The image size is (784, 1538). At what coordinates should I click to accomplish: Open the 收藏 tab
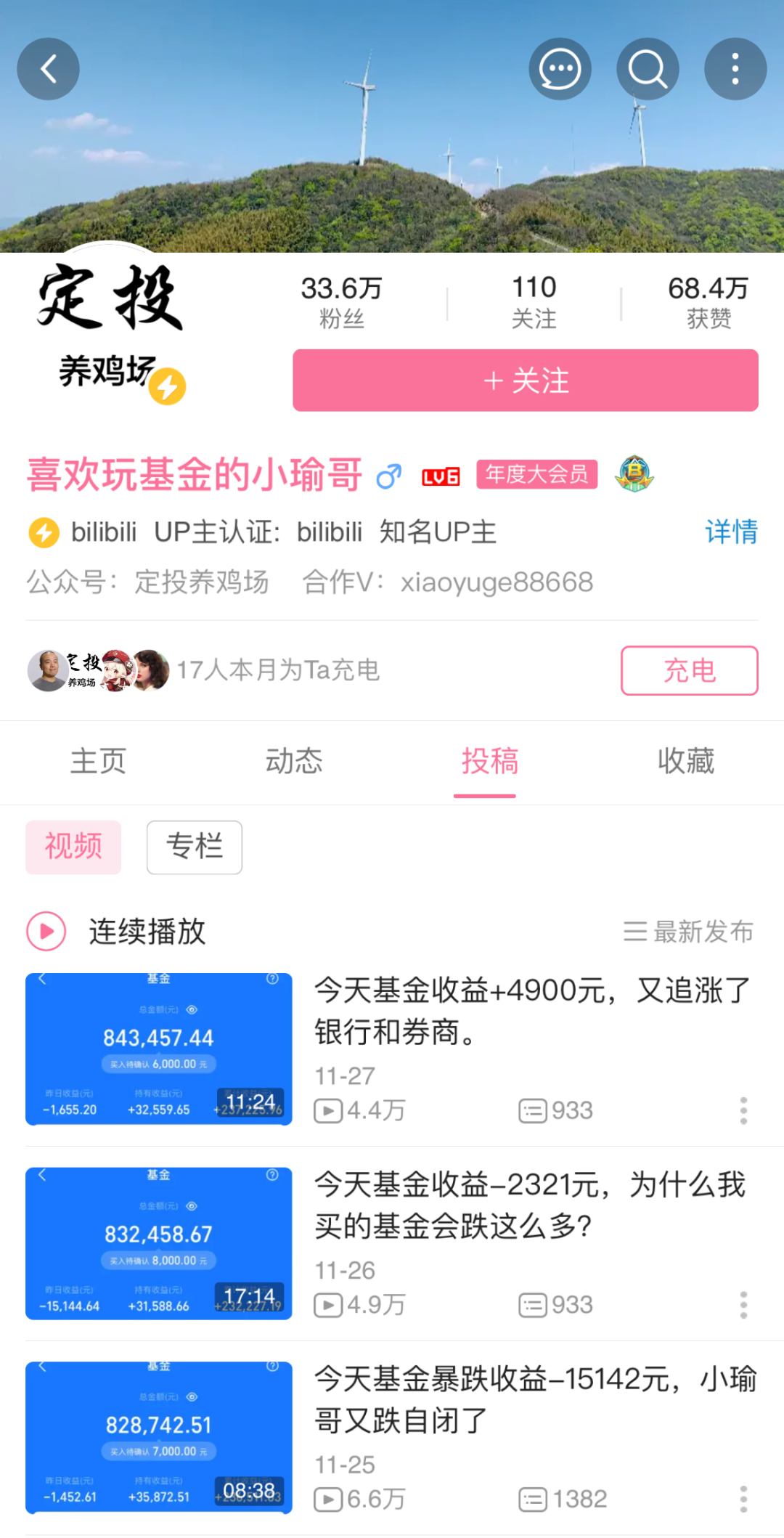point(685,761)
